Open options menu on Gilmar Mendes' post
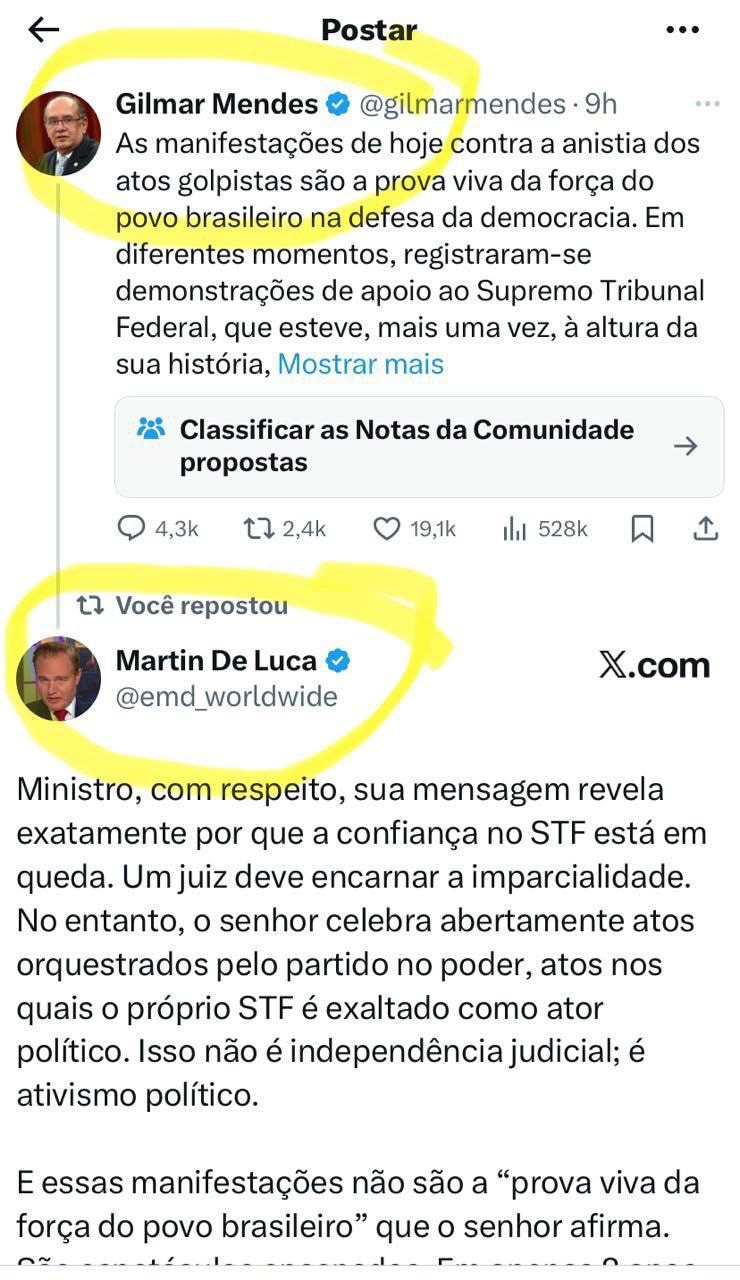The width and height of the screenshot is (740, 1280). tap(706, 104)
